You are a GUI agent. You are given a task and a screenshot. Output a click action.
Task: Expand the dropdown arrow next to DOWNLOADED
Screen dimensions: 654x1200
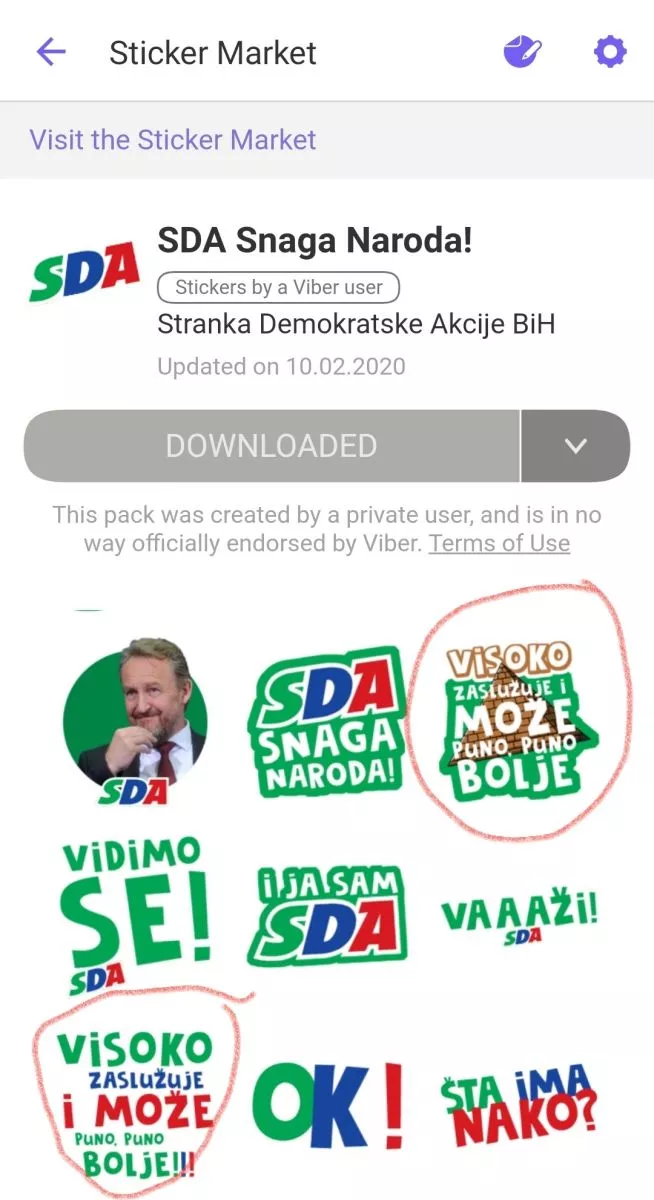point(576,446)
